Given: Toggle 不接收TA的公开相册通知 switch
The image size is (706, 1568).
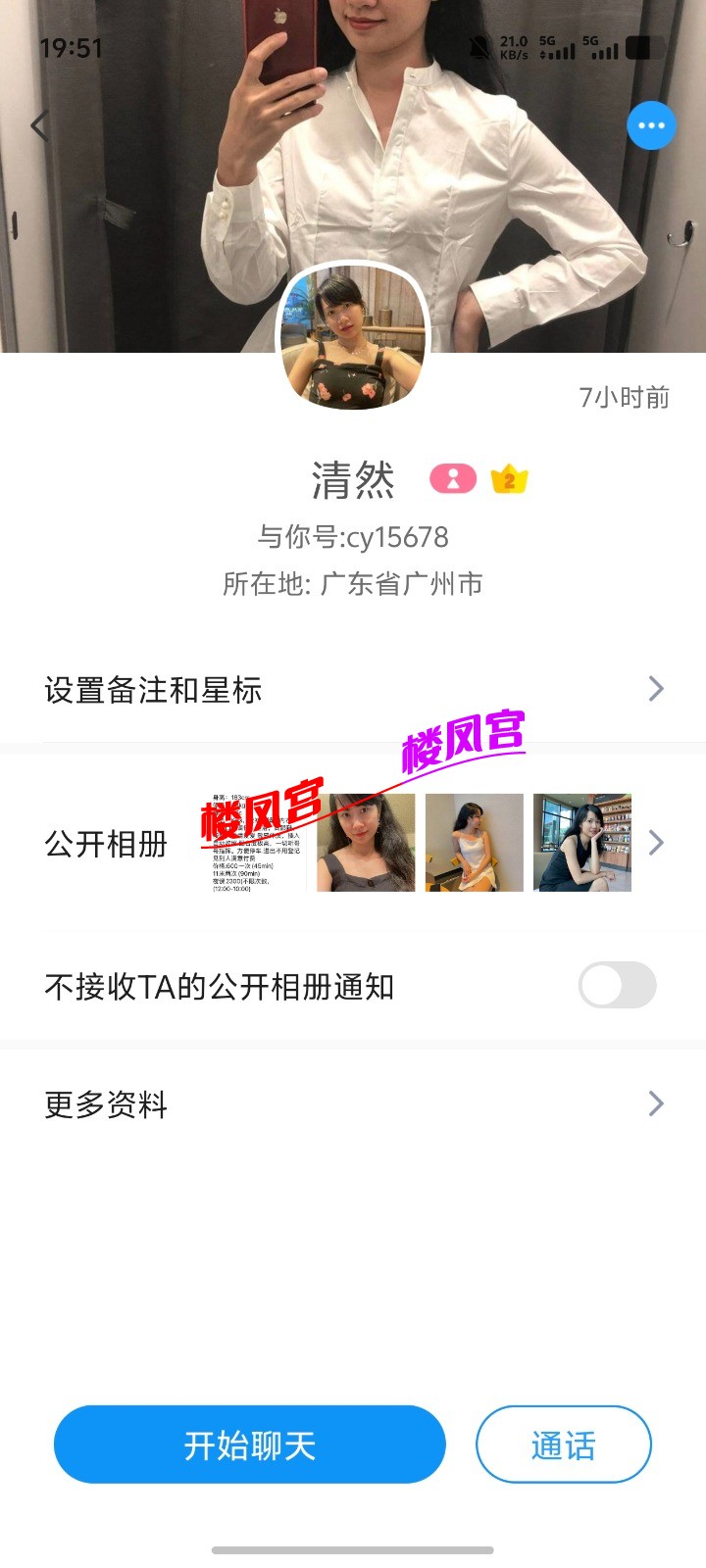Looking at the screenshot, I should point(617,985).
